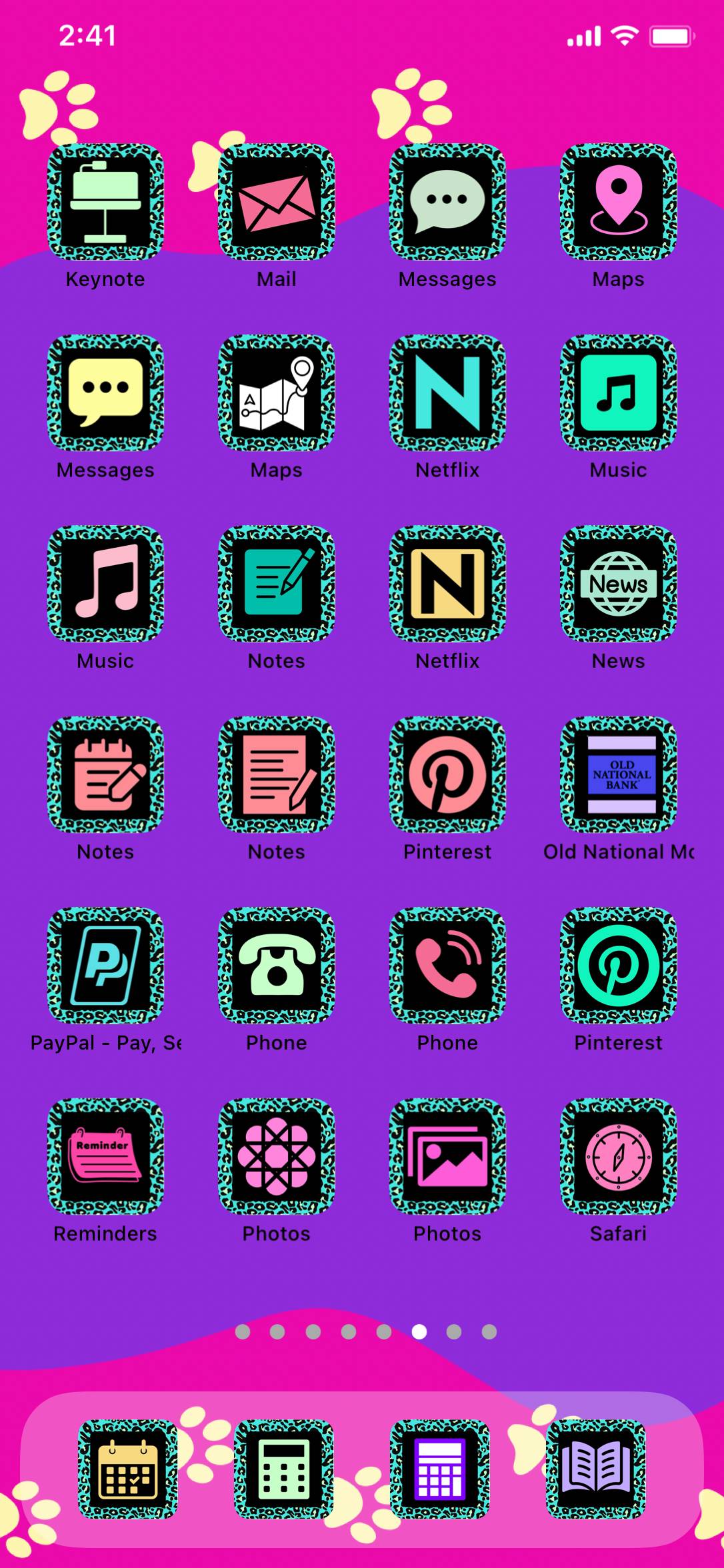The height and width of the screenshot is (1568, 724).
Task: Launch Netflix with the turquoise N icon
Action: coord(447,392)
